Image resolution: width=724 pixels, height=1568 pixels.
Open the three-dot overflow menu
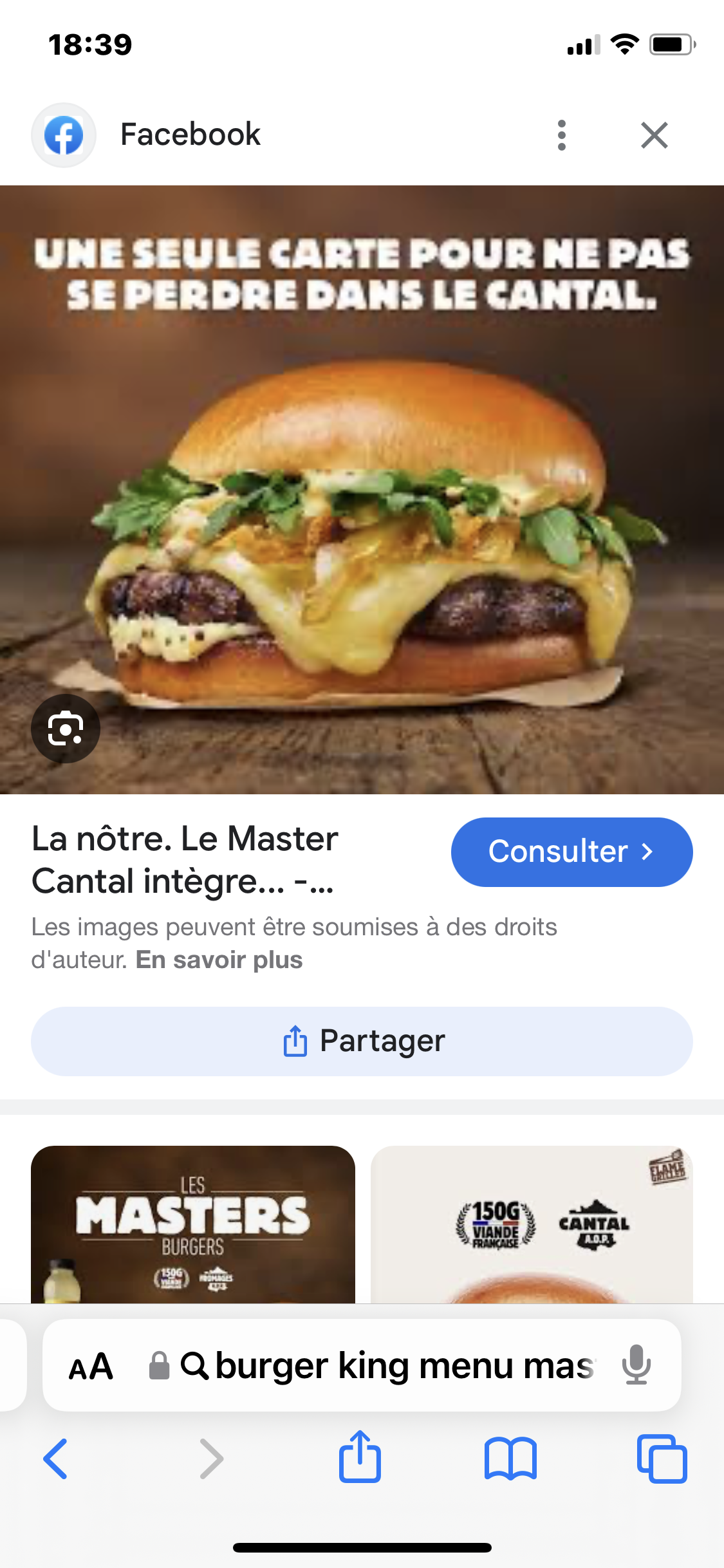(562, 135)
